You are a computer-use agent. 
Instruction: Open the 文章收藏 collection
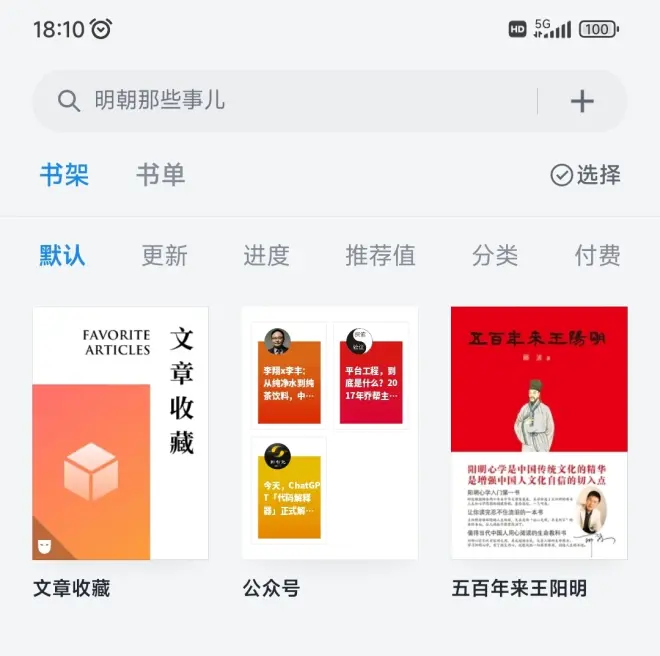(121, 433)
